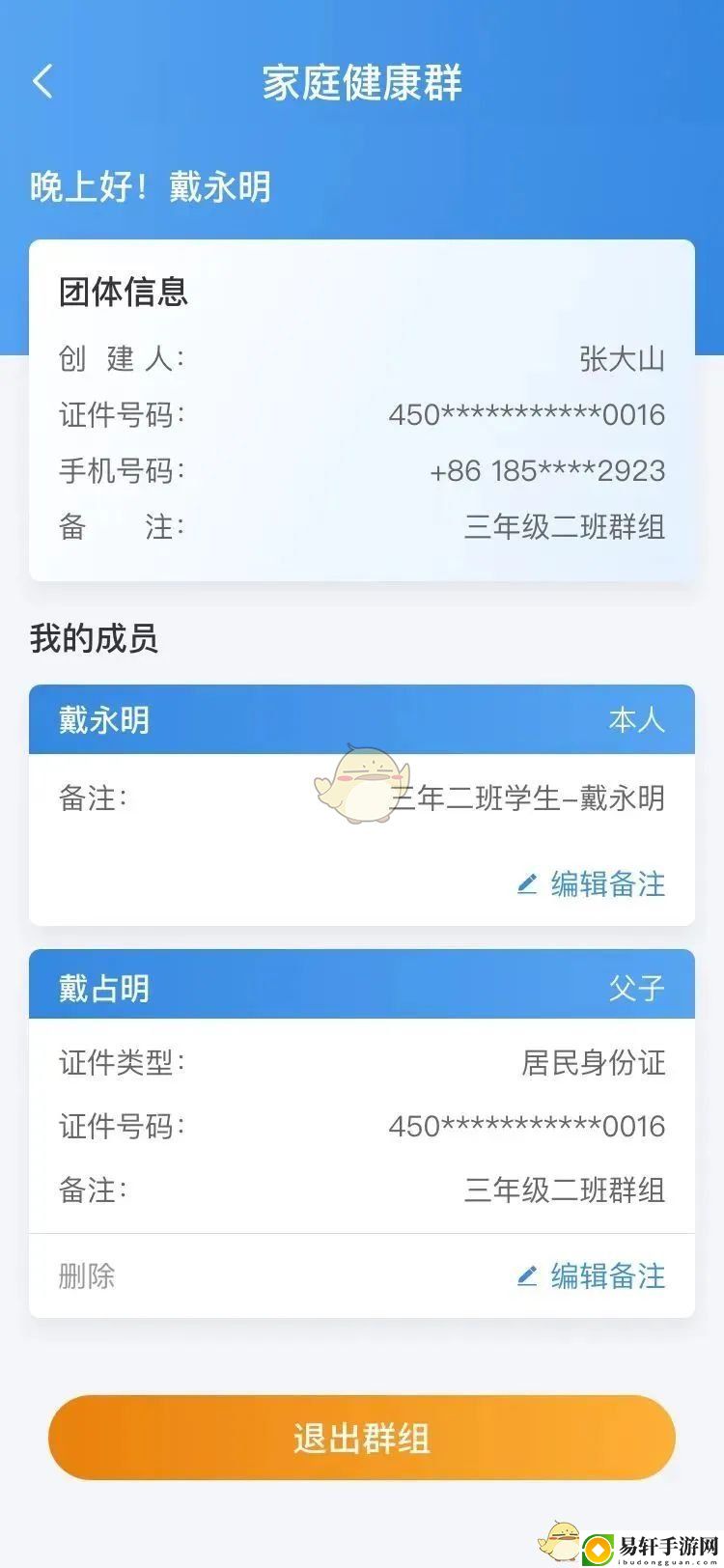The image size is (724, 1568).
Task: Tap 退出群组 to leave the group
Action: (x=362, y=1438)
